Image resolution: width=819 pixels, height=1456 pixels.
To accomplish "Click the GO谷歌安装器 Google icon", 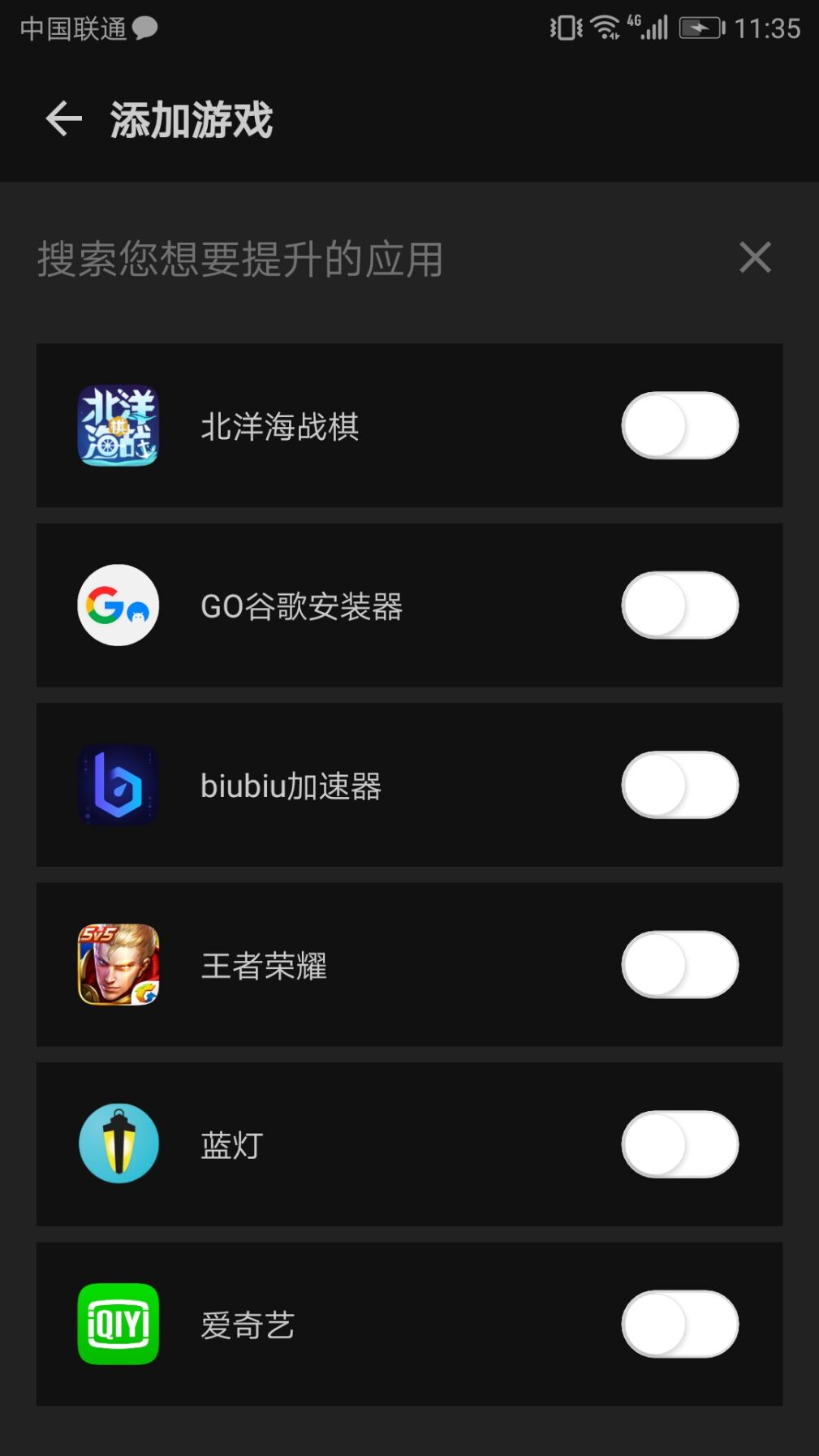I will (118, 605).
